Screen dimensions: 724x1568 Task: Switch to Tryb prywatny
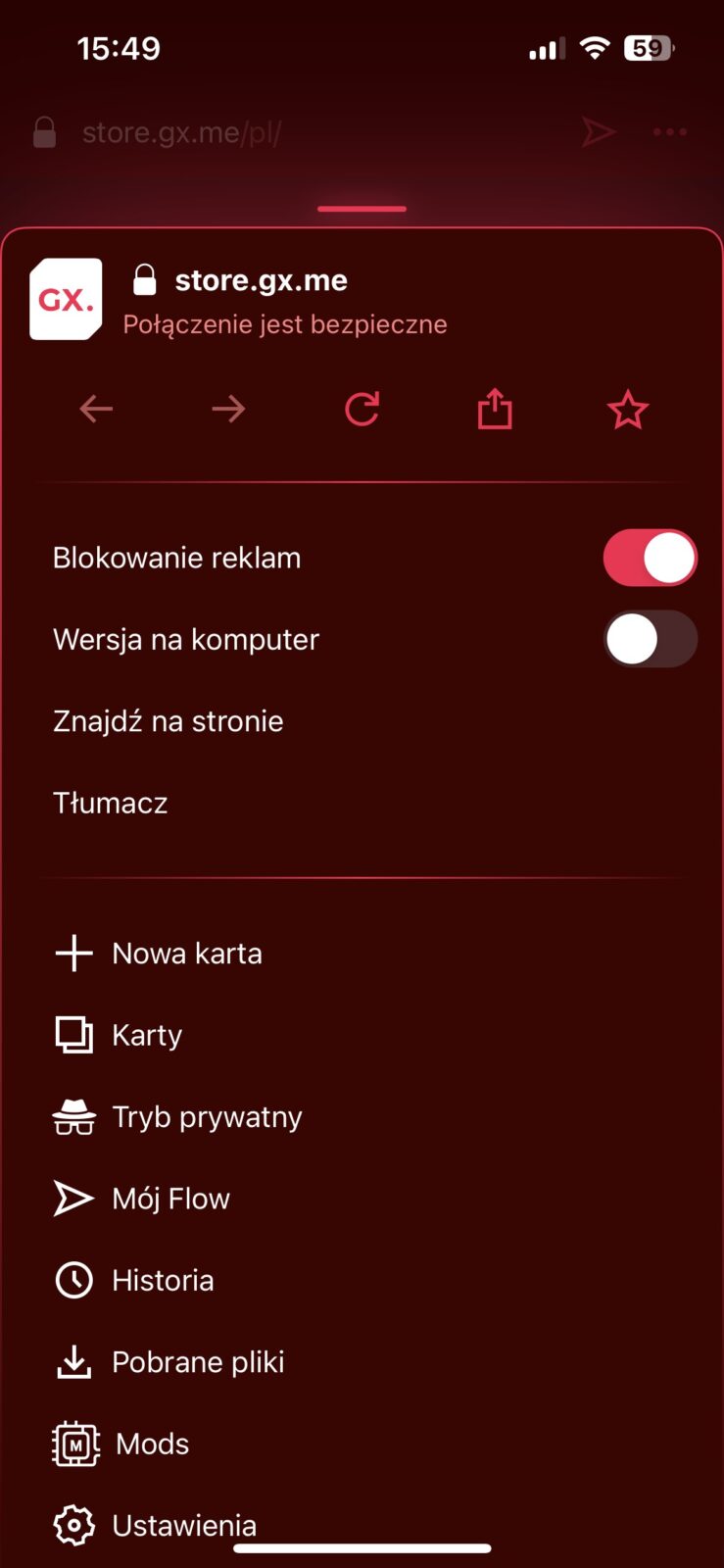(206, 1117)
